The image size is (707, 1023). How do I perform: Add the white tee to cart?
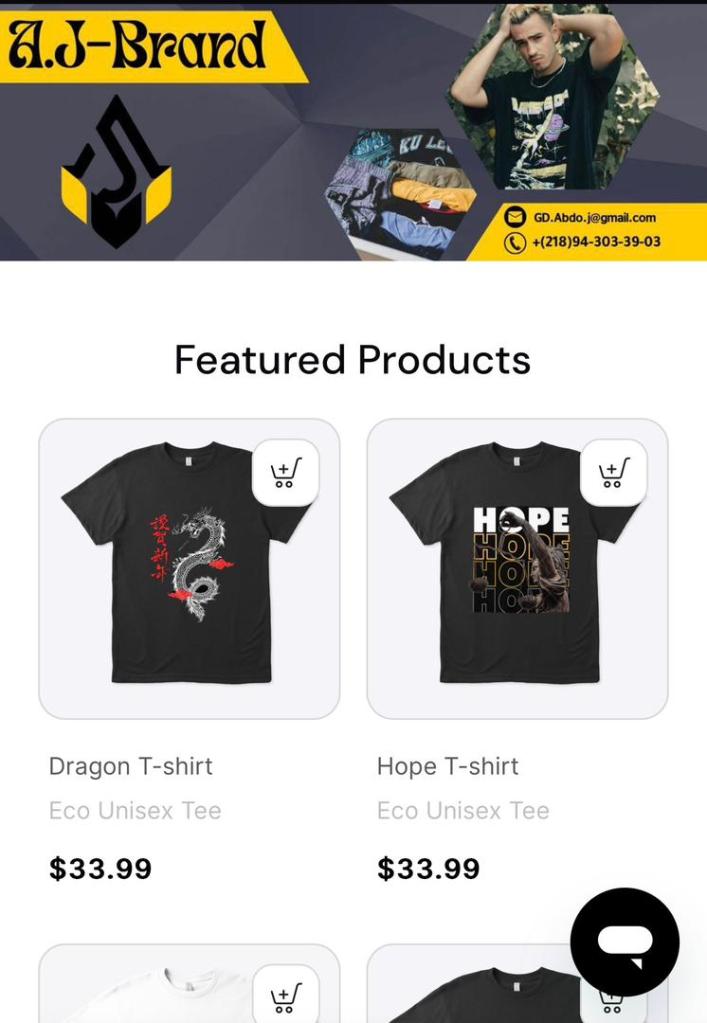(x=285, y=997)
